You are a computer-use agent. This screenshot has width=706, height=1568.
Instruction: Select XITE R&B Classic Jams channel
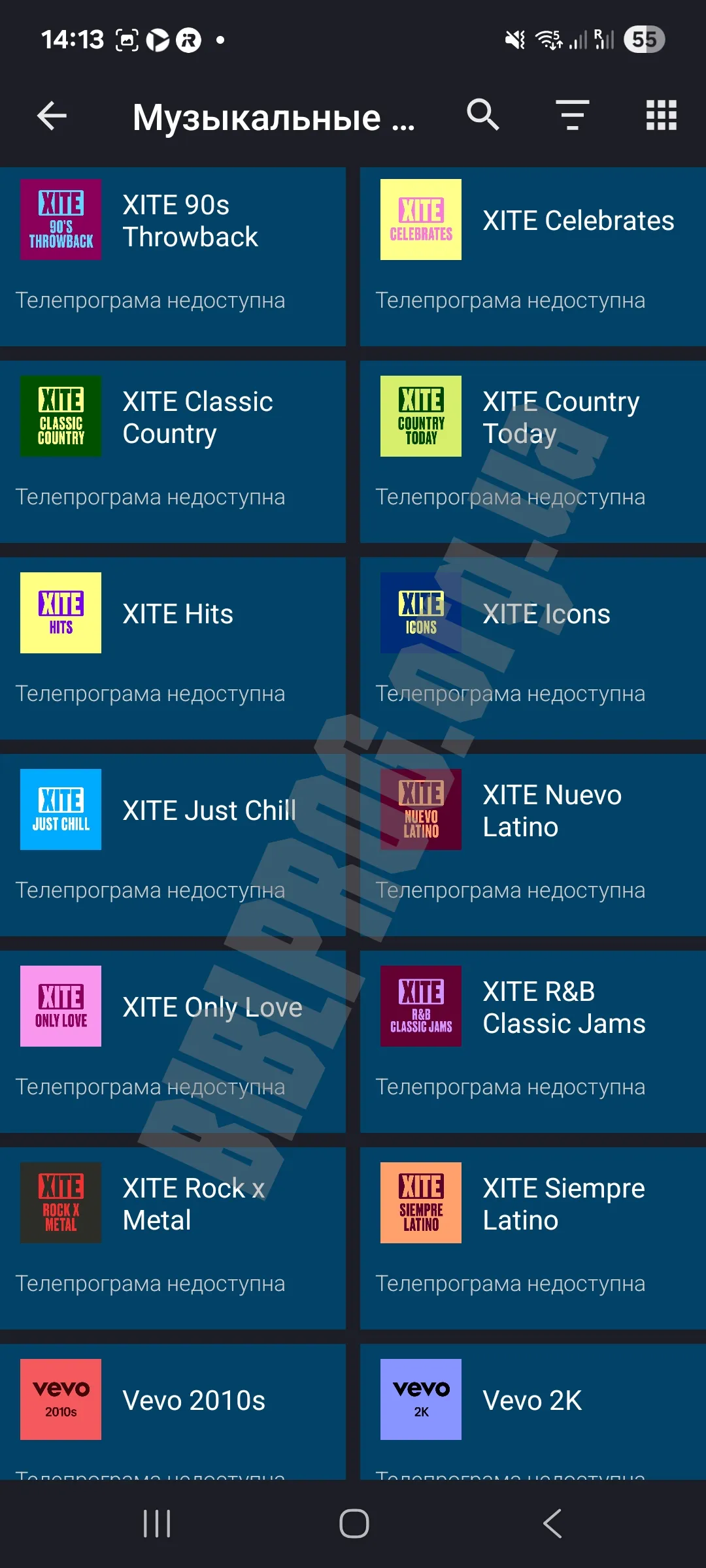[533, 1041]
